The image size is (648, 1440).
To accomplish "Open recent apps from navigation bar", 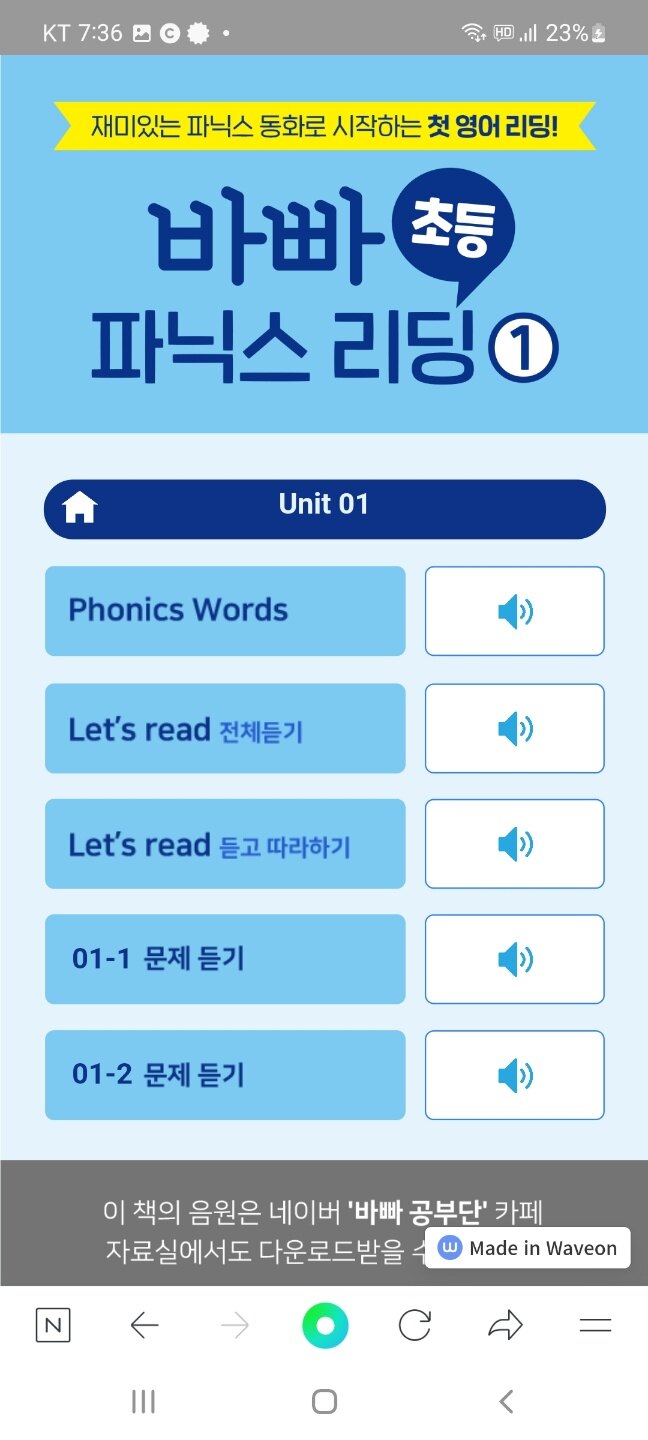I will 143,1402.
